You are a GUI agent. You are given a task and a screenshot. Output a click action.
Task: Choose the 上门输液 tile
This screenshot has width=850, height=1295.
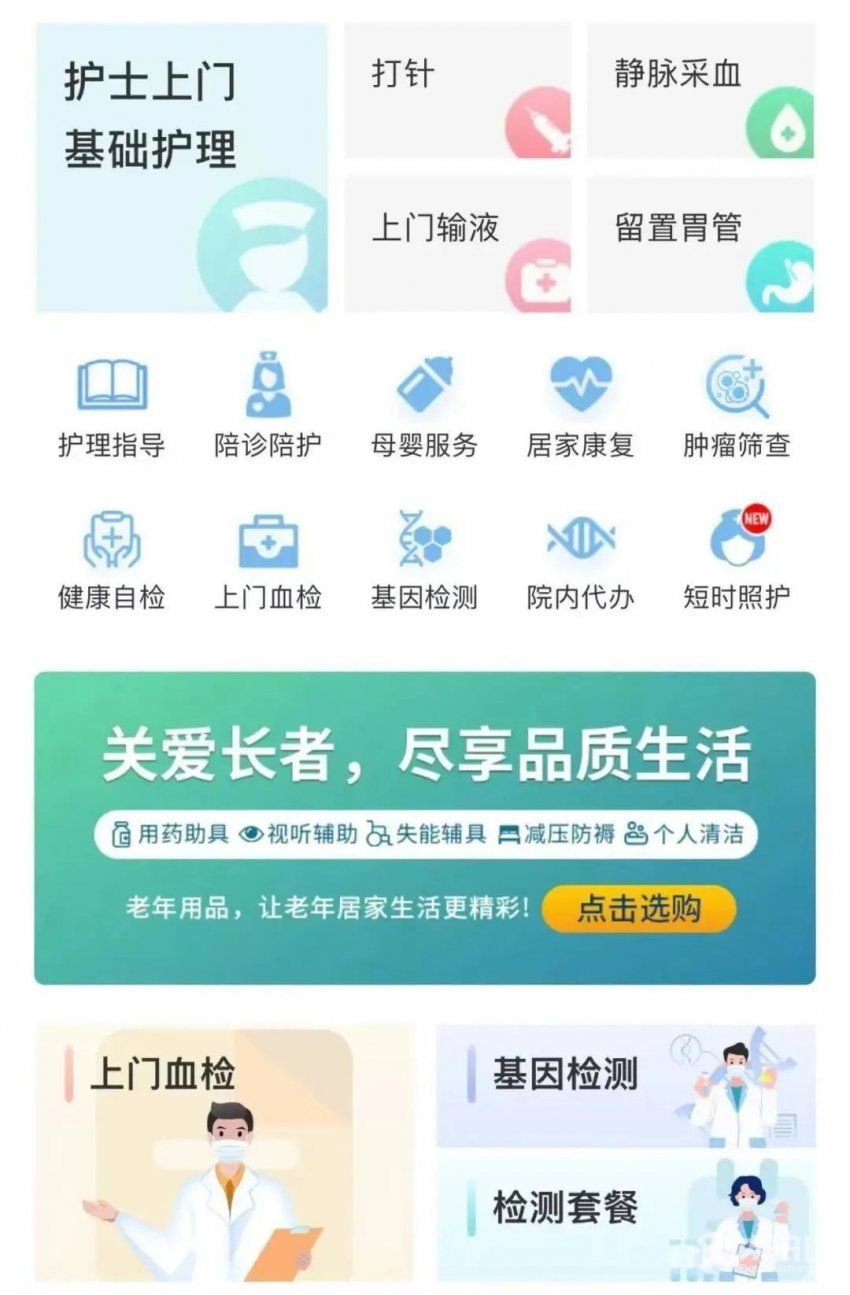click(x=458, y=244)
